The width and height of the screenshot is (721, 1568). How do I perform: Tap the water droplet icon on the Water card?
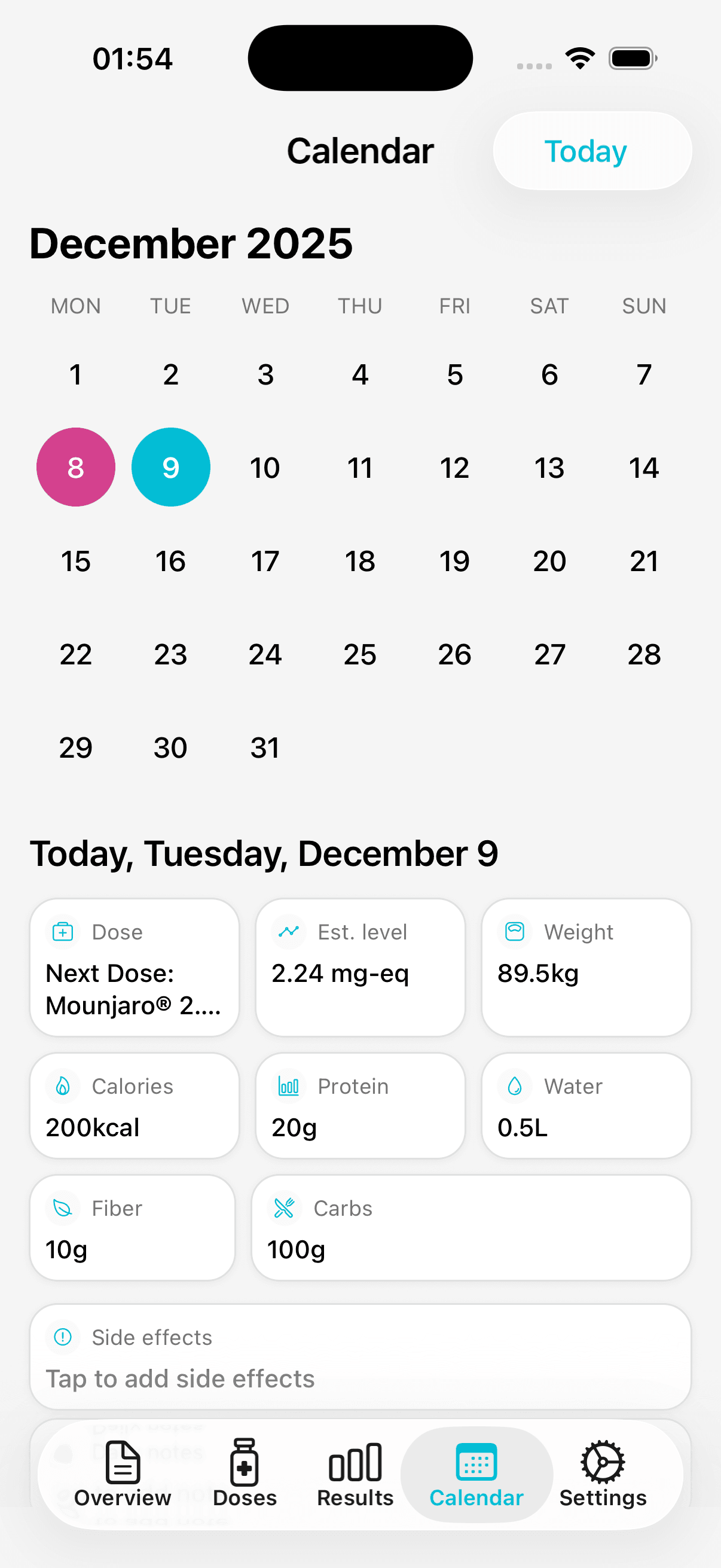515,1086
